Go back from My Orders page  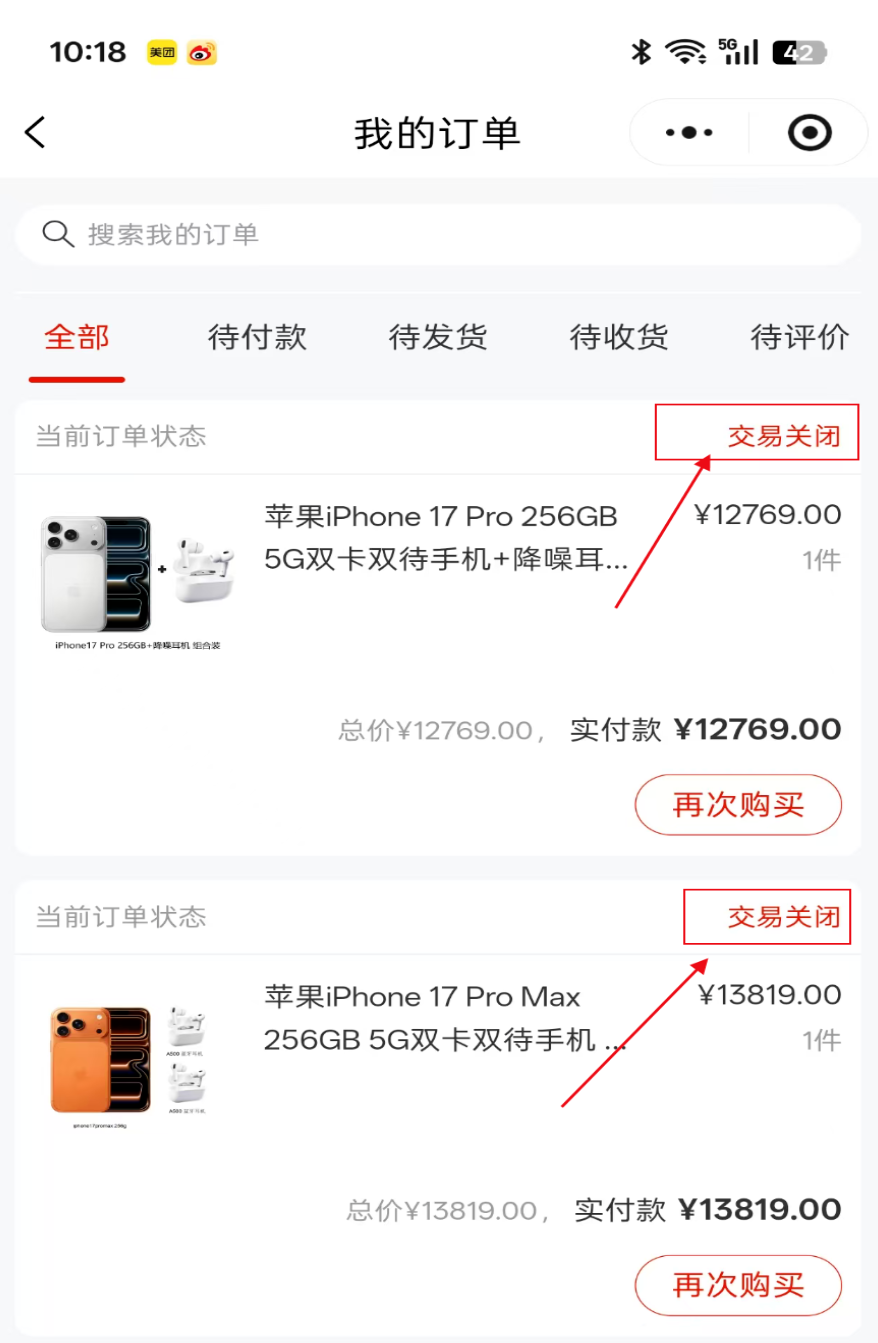coord(36,133)
